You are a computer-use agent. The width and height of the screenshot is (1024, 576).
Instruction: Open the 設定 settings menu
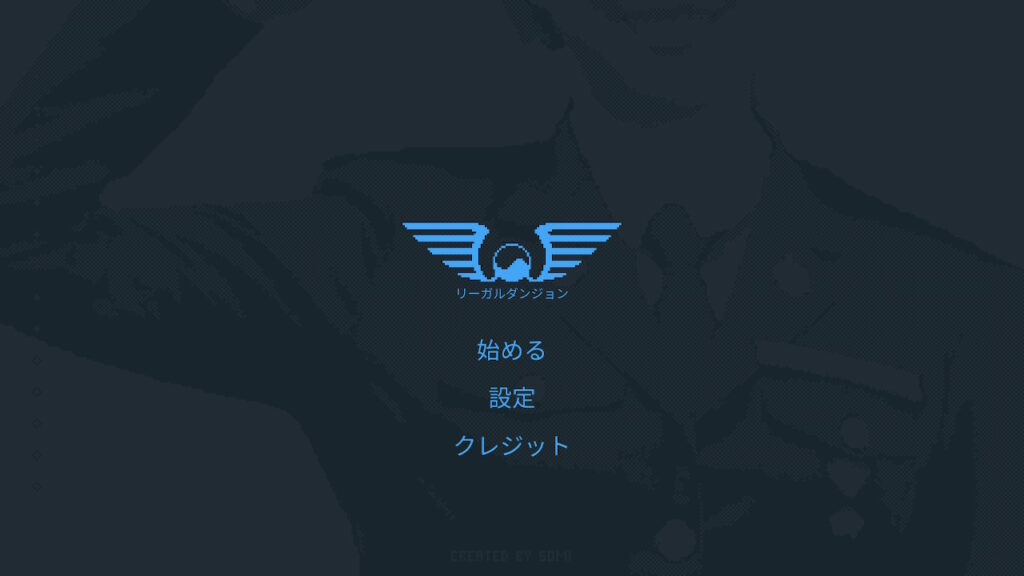coord(511,398)
